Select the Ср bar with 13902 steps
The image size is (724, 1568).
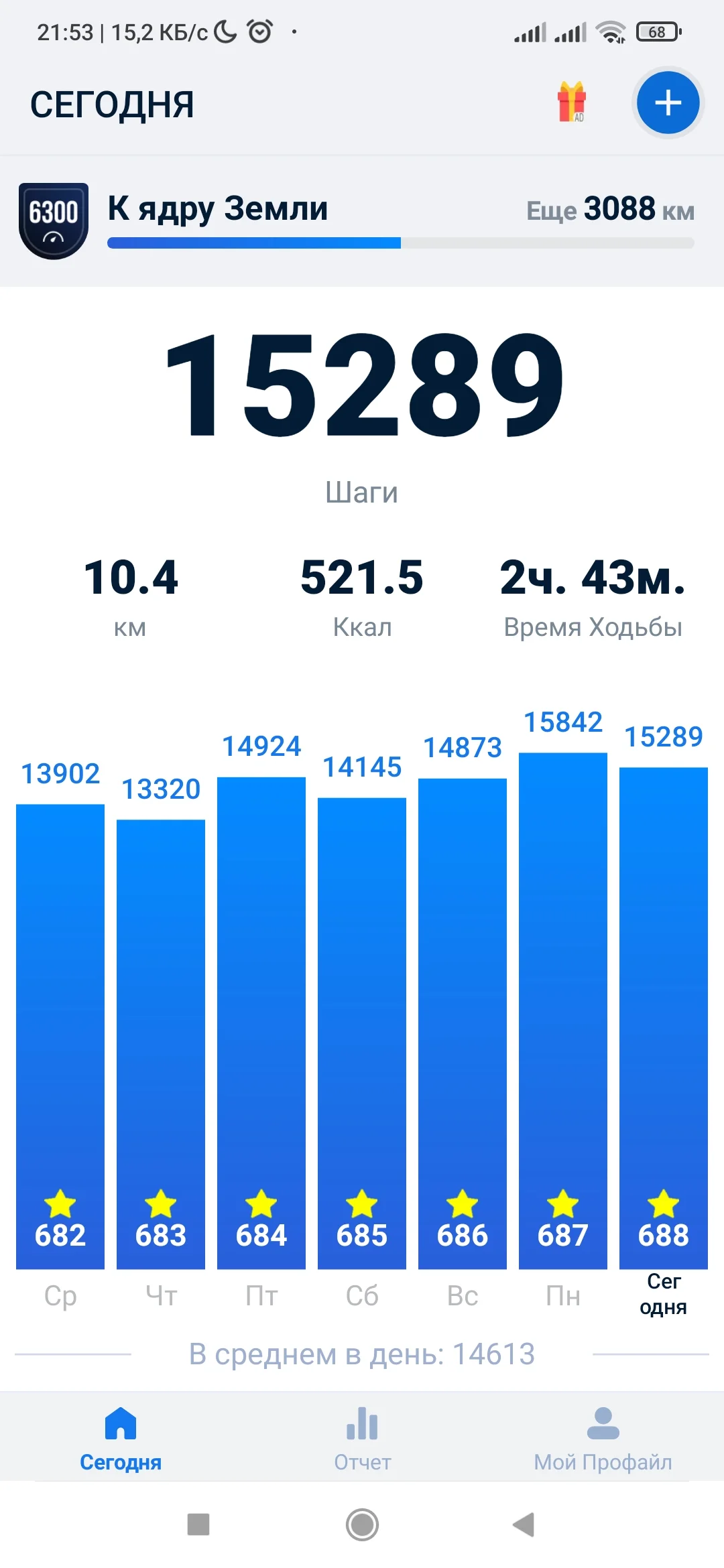click(60, 1035)
